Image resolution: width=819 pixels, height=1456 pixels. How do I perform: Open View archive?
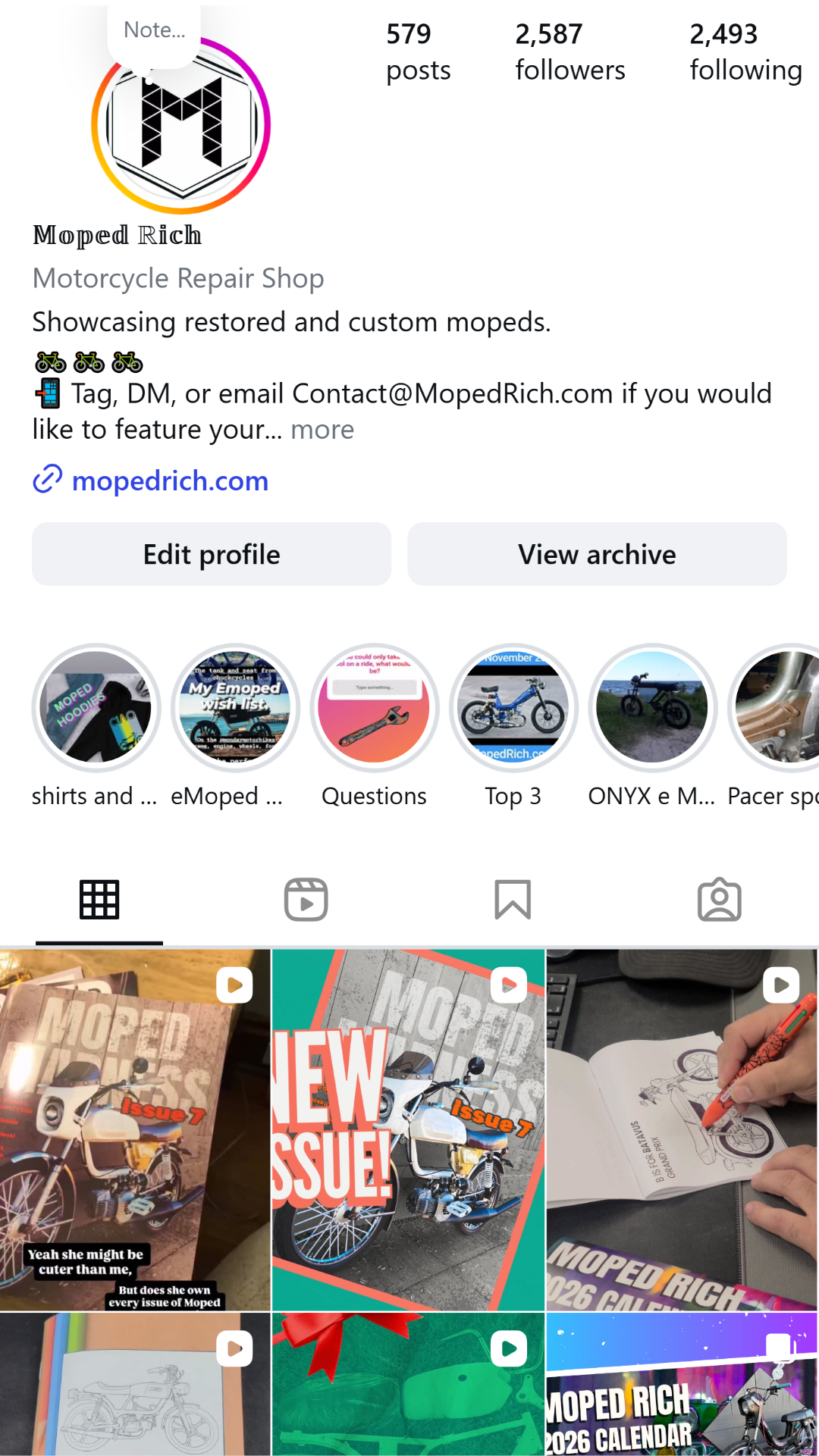(x=597, y=554)
